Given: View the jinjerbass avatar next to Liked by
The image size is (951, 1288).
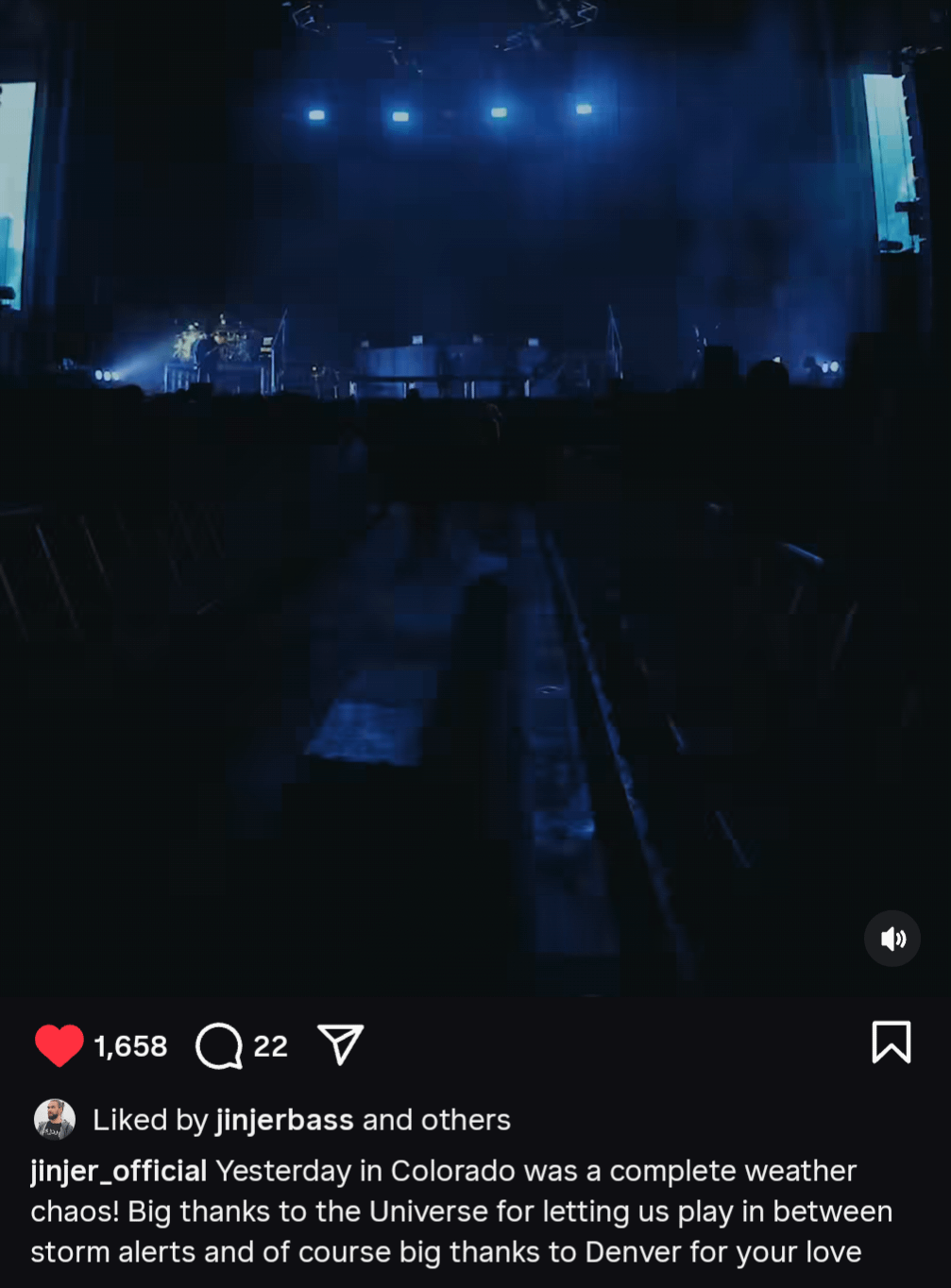Looking at the screenshot, I should (x=55, y=1119).
